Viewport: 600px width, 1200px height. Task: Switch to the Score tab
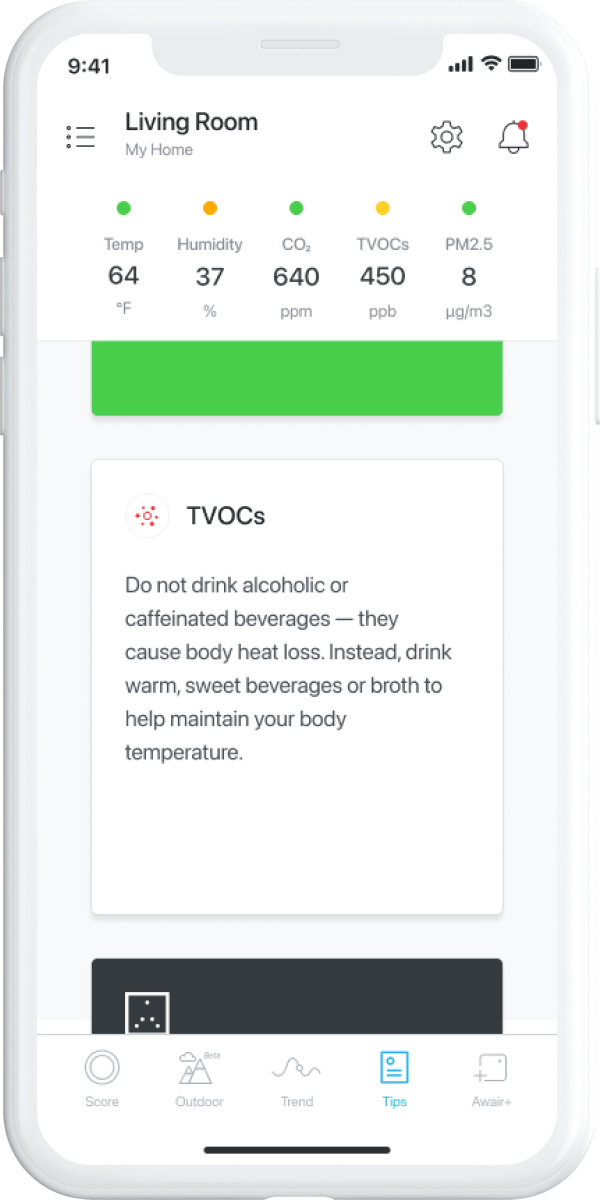102,1078
